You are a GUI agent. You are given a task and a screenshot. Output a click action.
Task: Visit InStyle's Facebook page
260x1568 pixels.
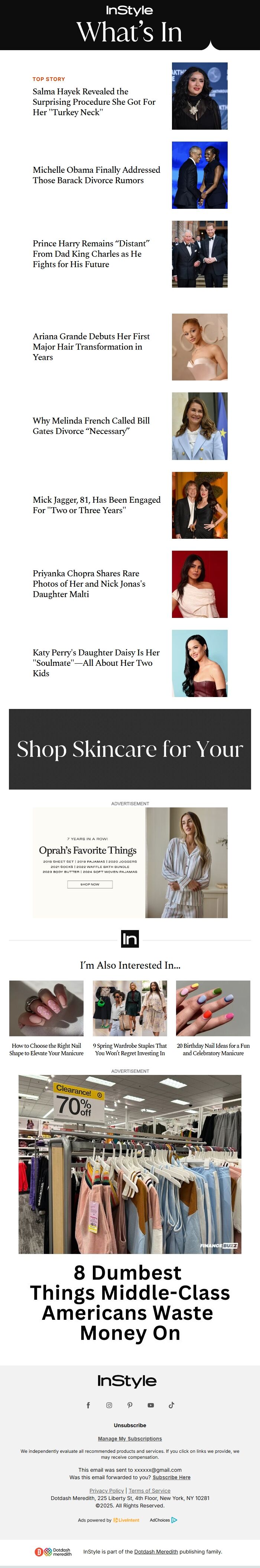pos(88,1405)
